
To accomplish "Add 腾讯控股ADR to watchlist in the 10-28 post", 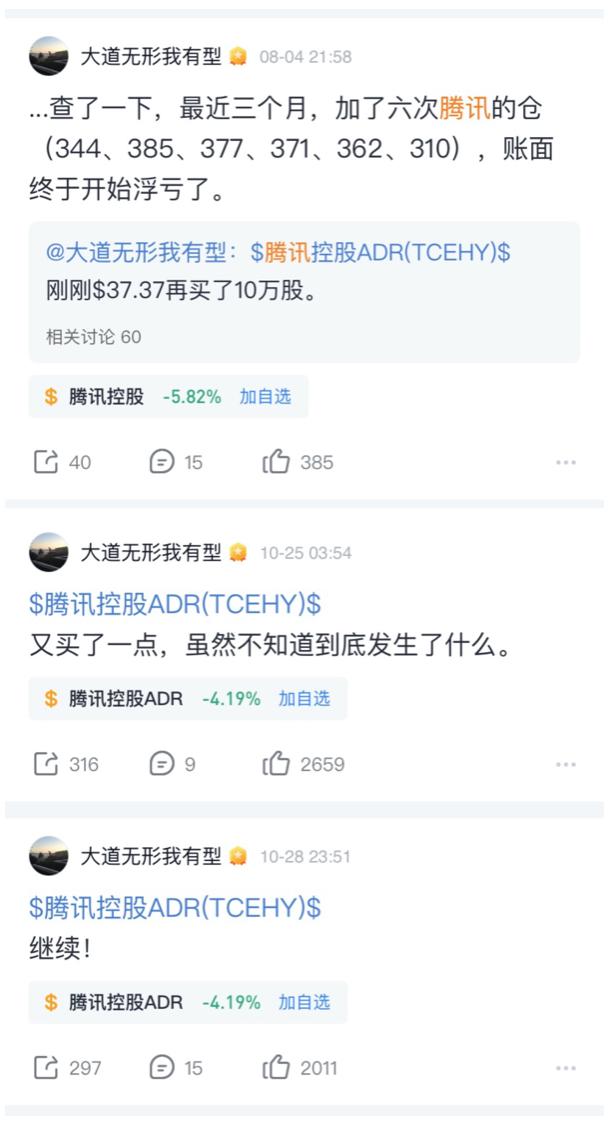I will pos(304,1002).
